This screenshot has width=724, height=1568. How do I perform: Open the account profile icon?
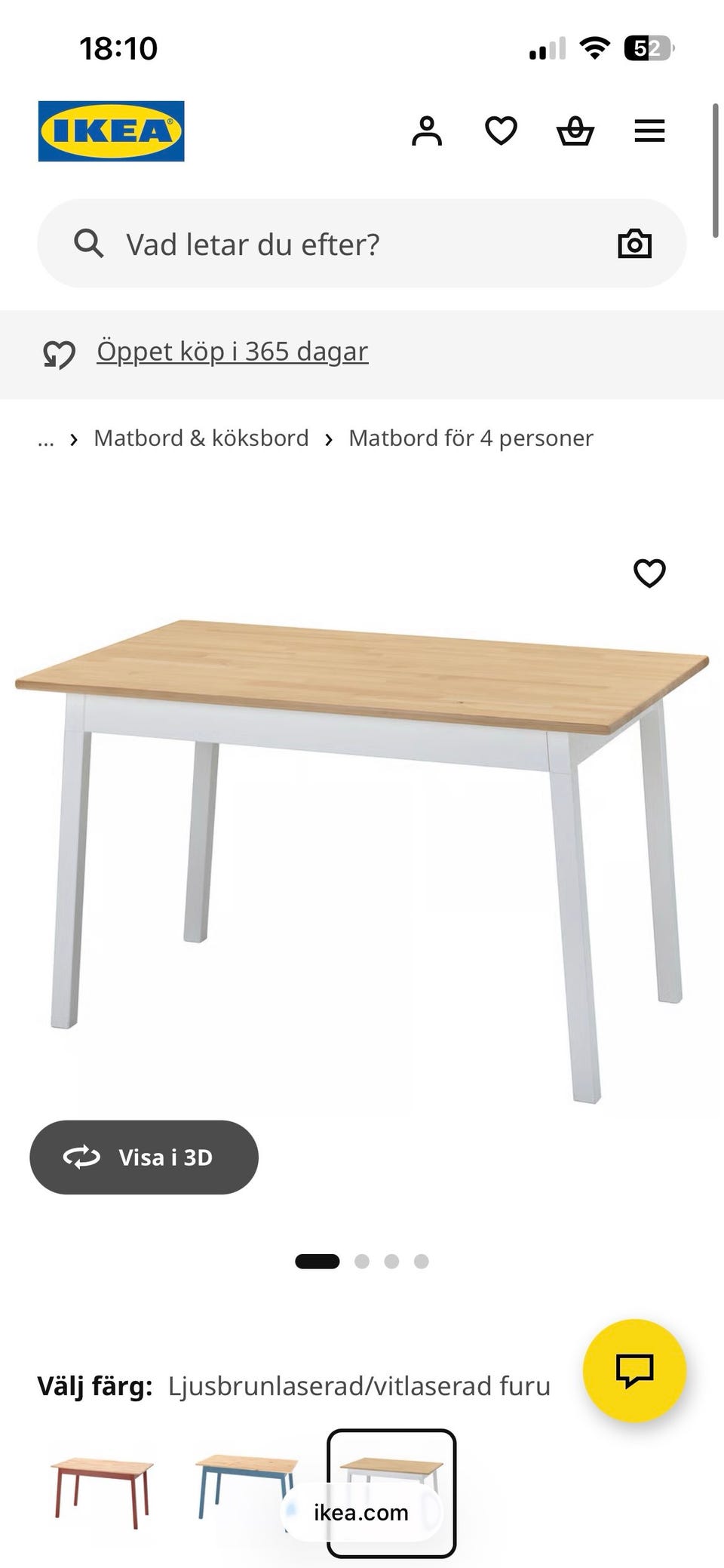tap(427, 131)
